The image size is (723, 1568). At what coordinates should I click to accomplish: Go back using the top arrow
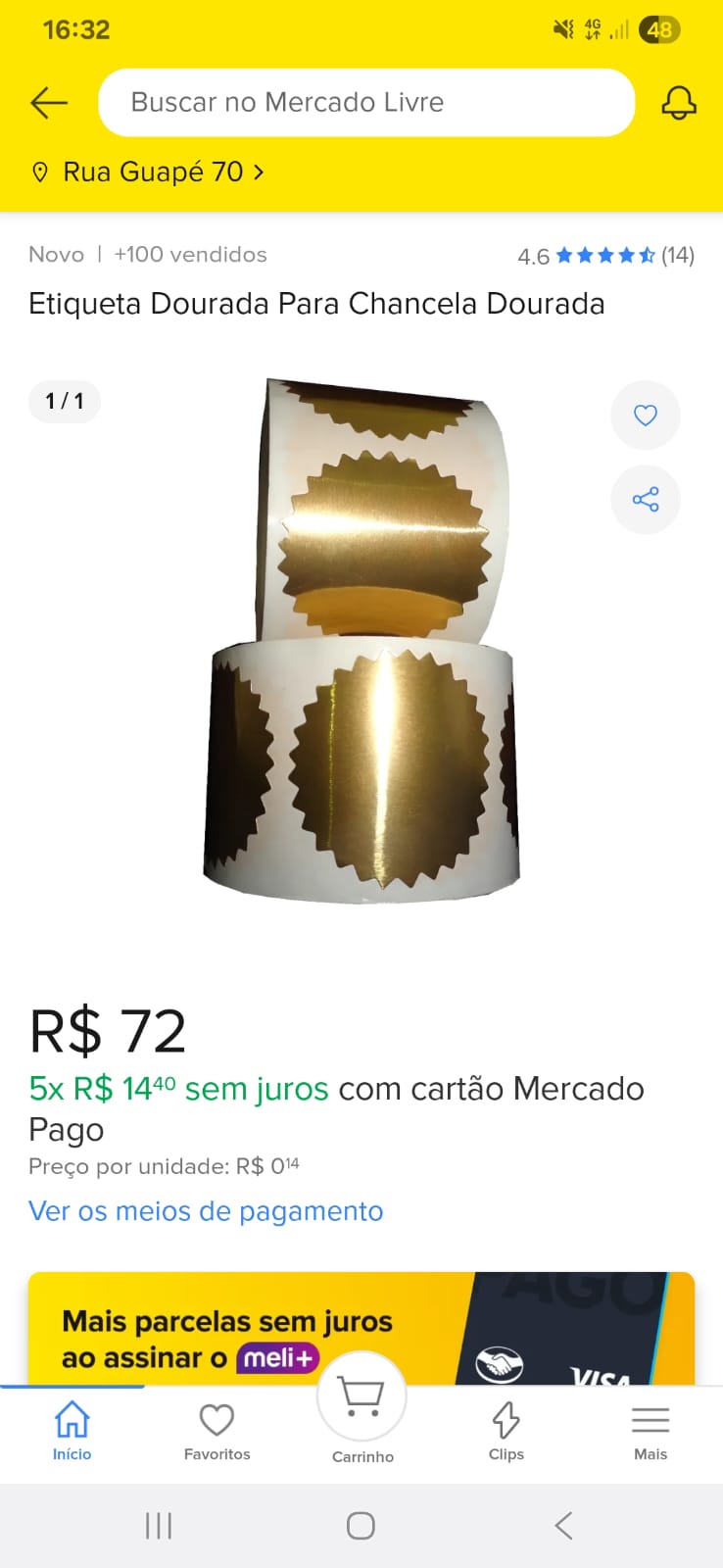point(49,103)
